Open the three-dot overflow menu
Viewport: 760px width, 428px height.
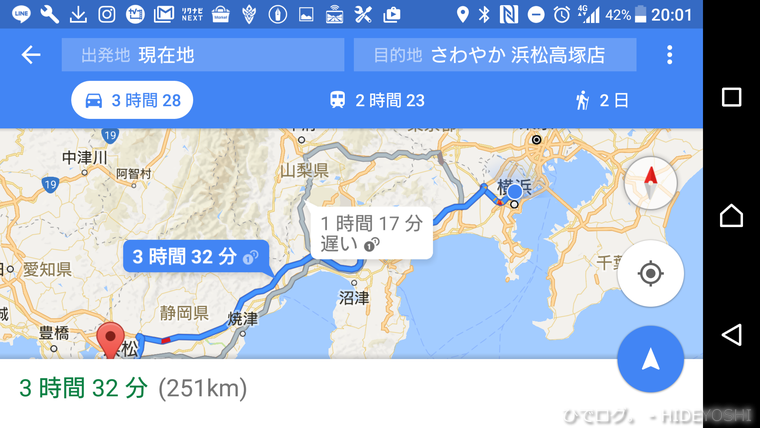coord(670,55)
